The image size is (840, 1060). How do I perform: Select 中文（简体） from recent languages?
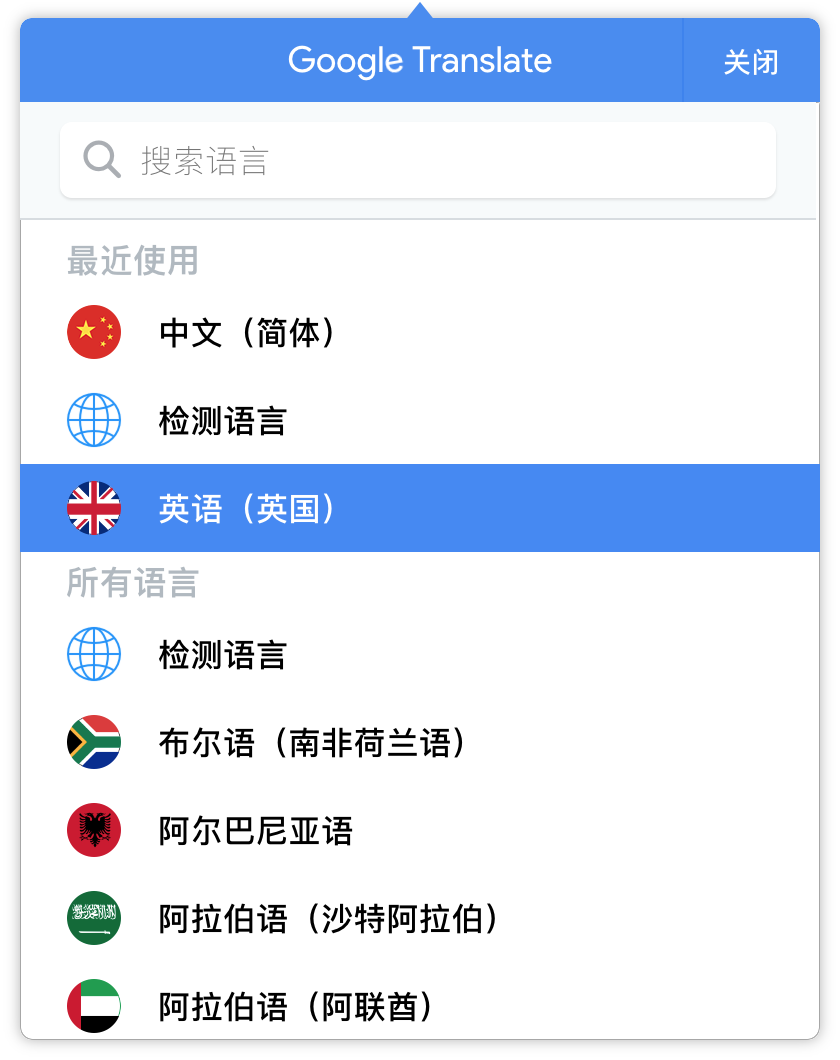point(246,332)
